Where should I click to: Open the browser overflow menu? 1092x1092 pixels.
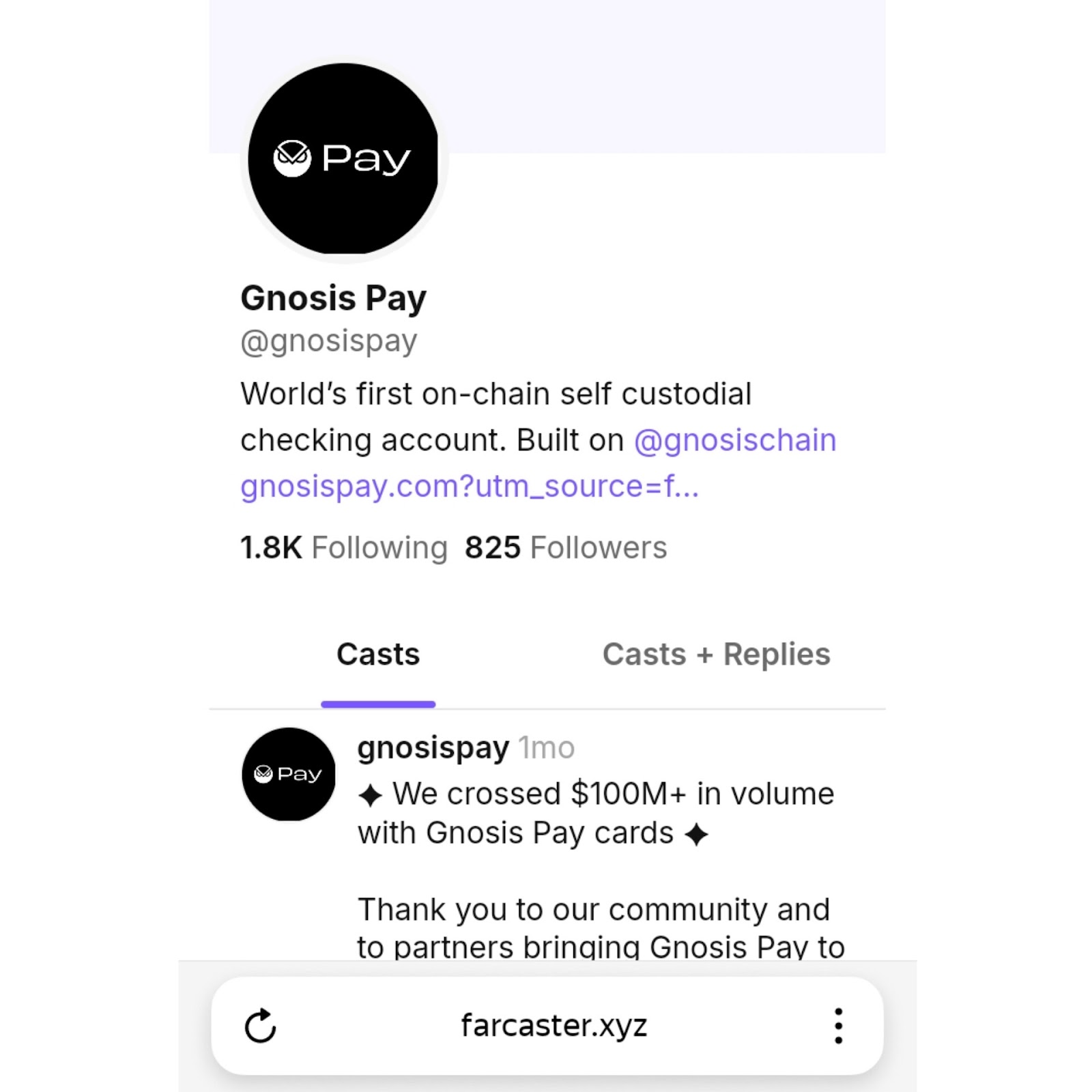click(838, 1025)
